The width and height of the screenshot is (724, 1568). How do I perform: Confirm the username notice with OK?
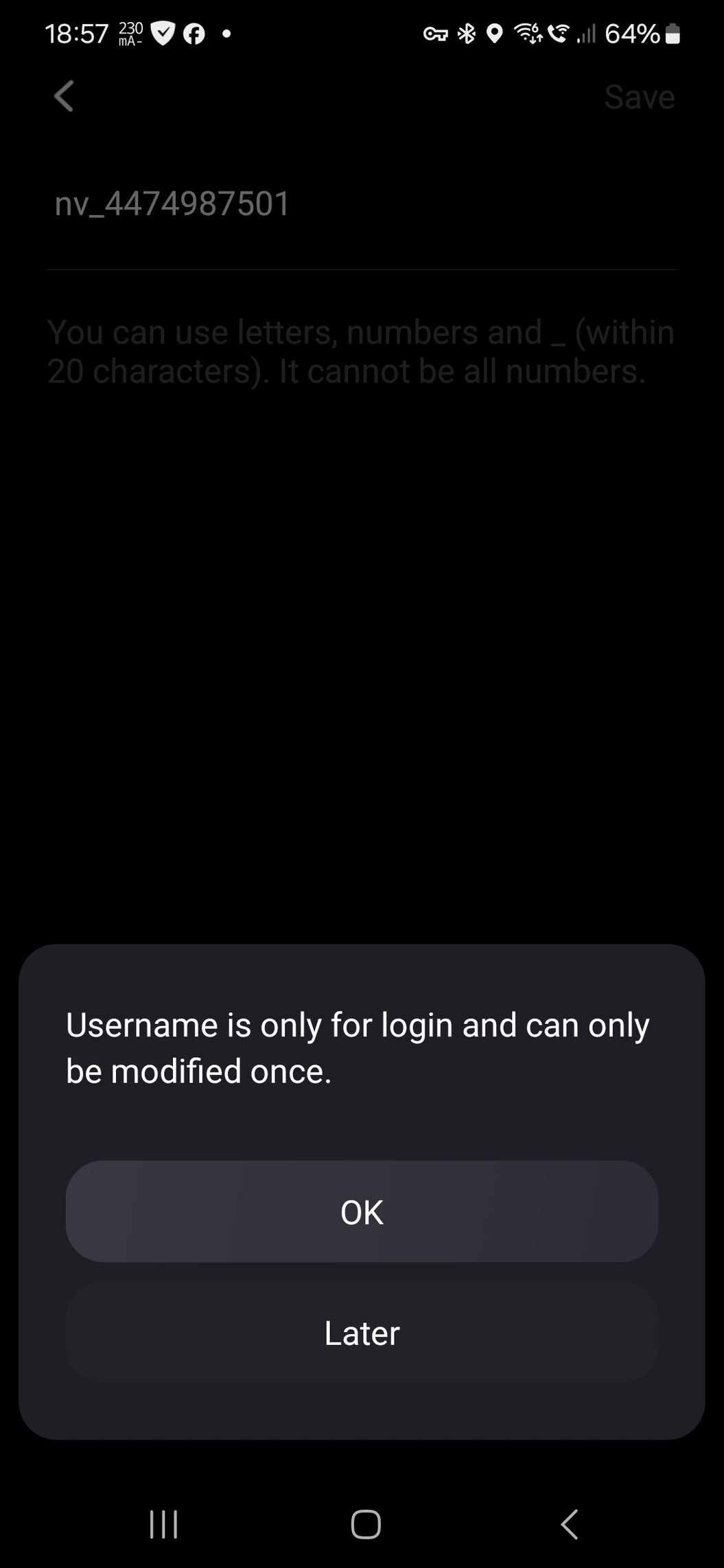362,1211
